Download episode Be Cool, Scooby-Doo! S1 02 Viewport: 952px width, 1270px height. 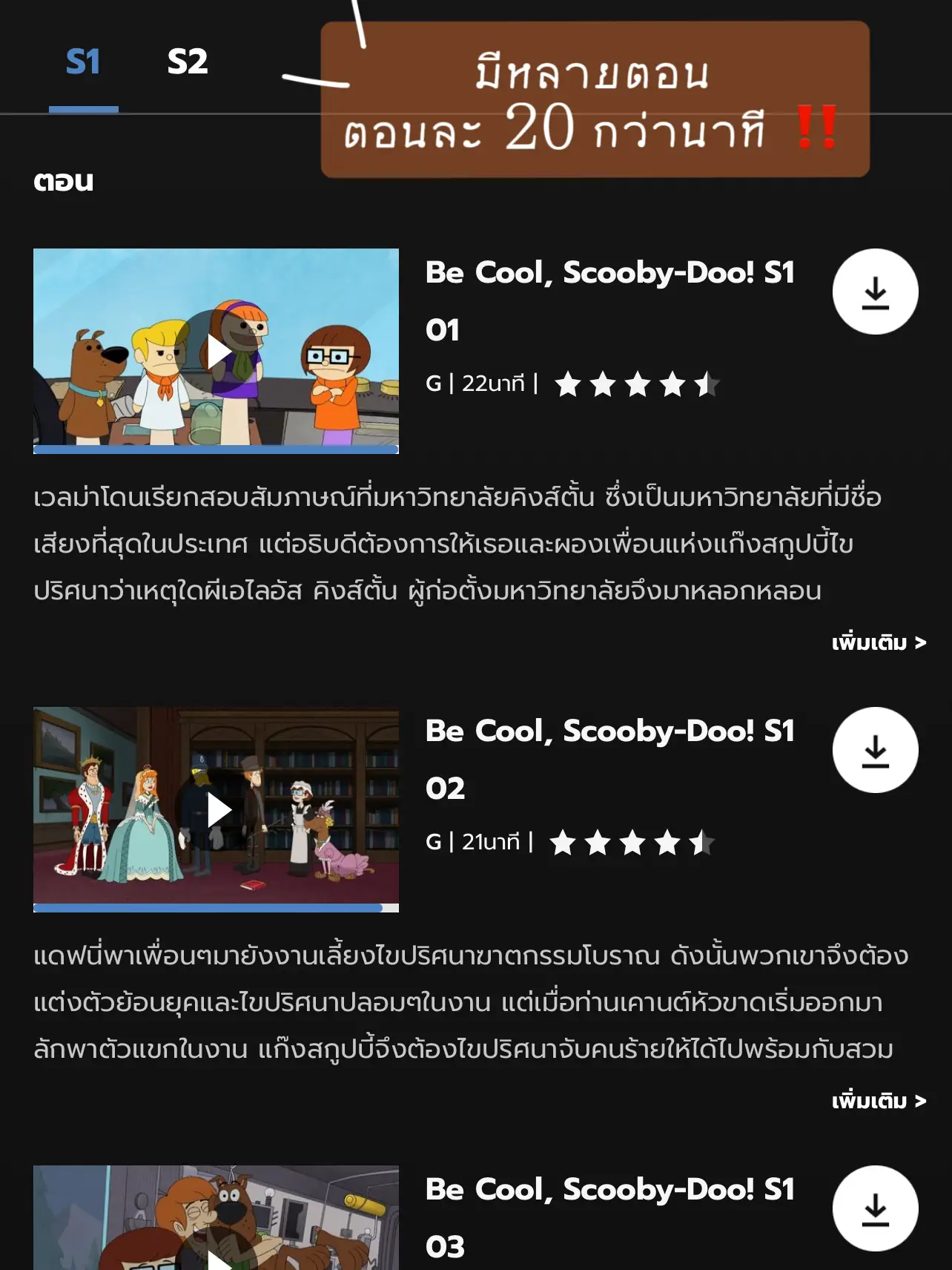pyautogui.click(x=876, y=750)
